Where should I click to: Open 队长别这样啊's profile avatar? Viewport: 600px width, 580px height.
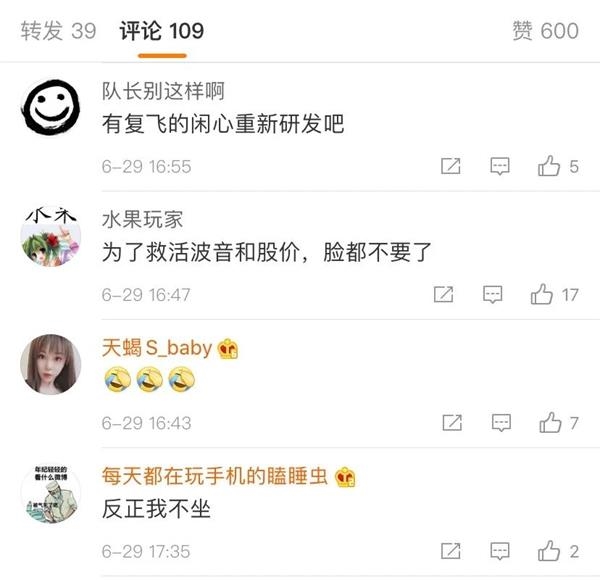coord(51,107)
